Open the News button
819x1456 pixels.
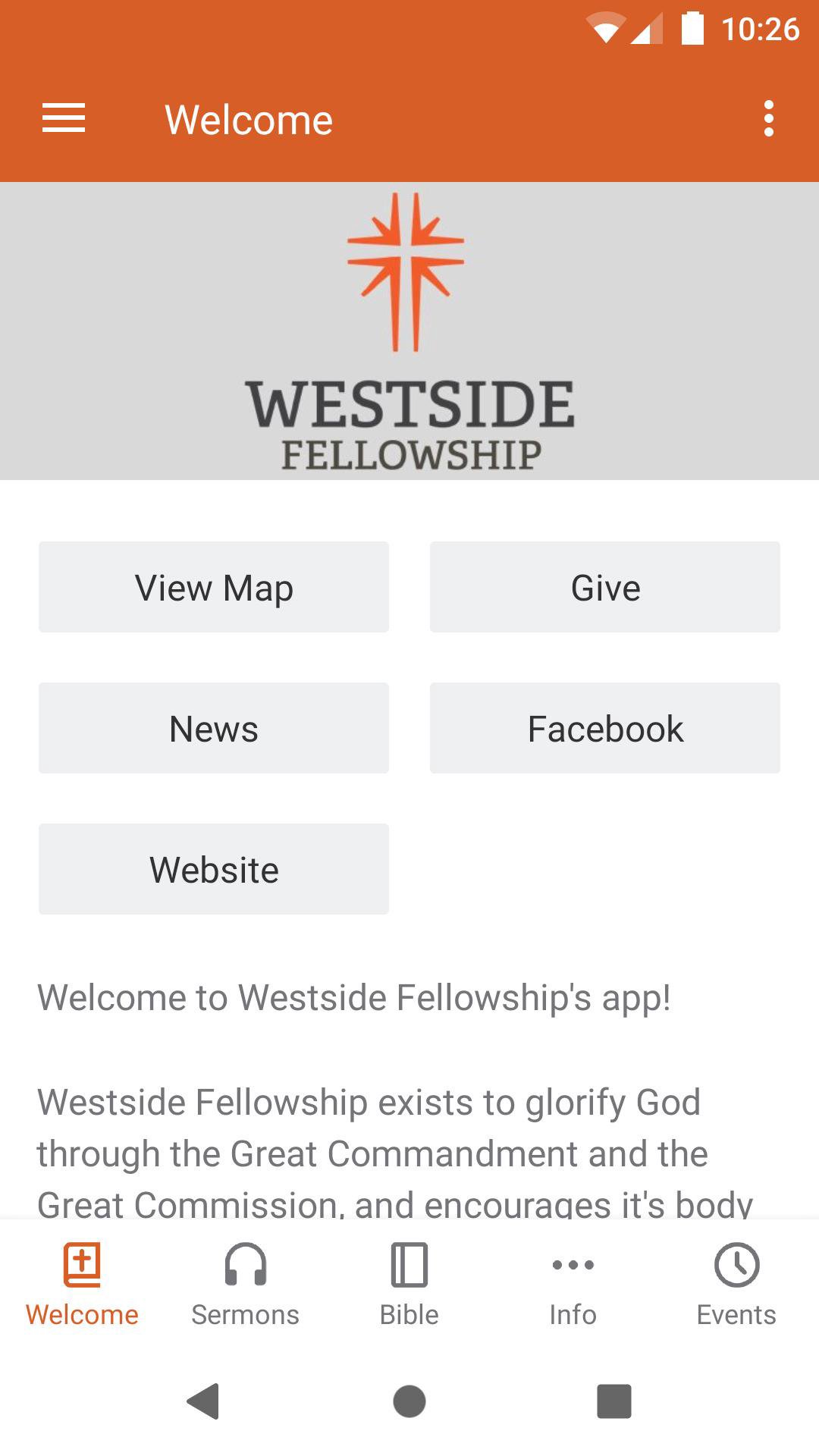tap(214, 728)
